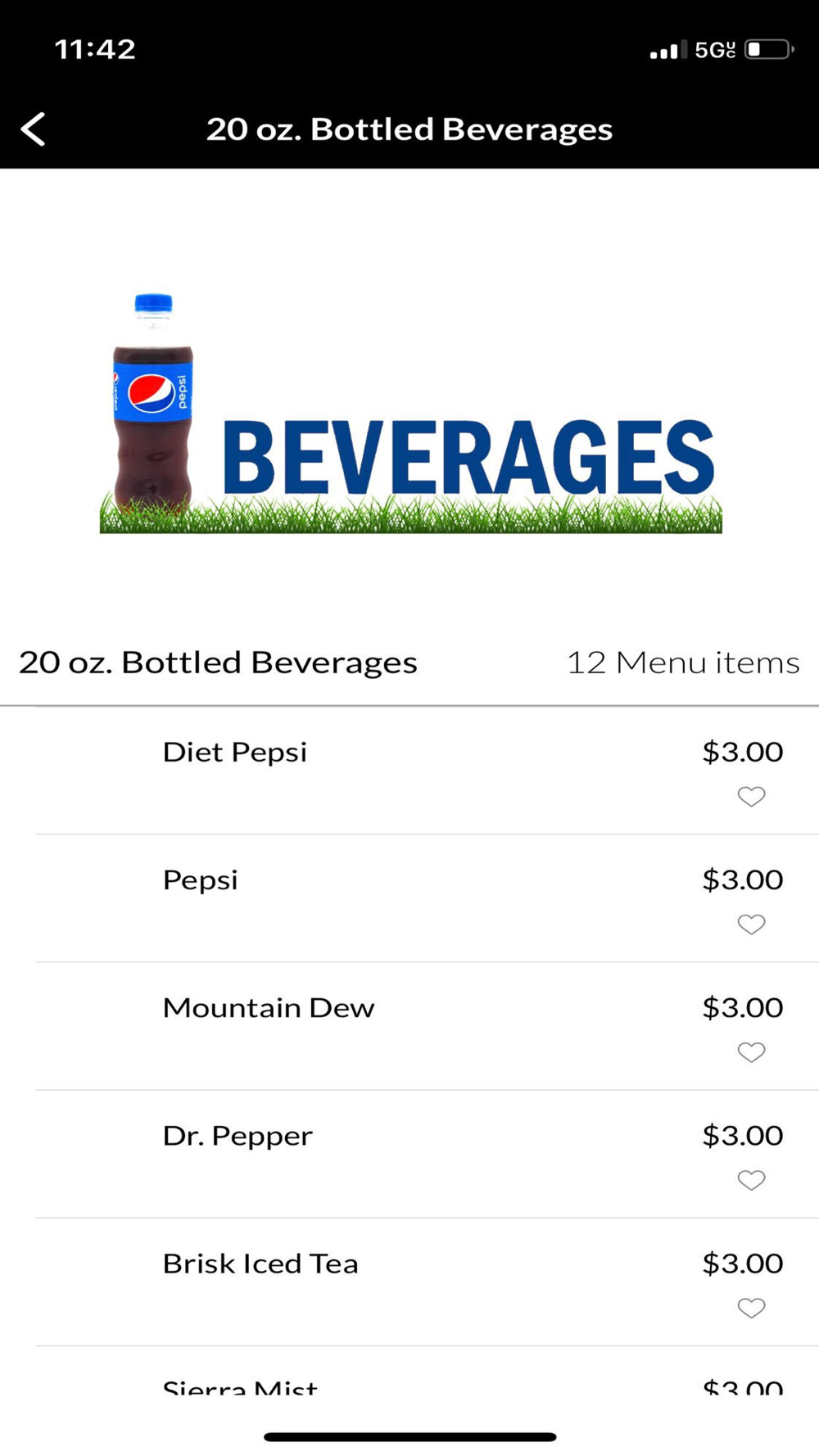Go back with the top-left arrow
The width and height of the screenshot is (819, 1456).
(x=33, y=129)
